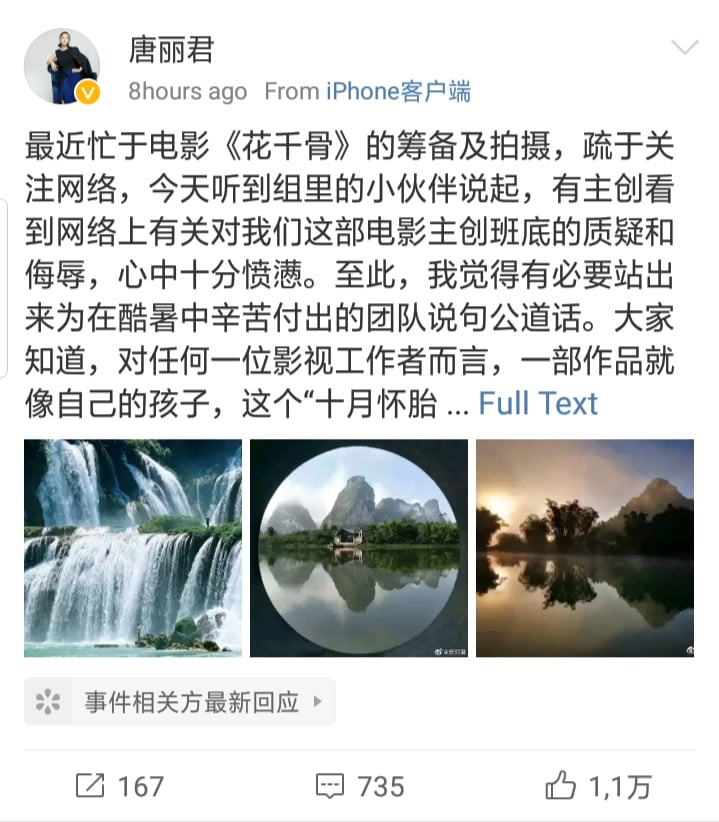Open the iPhone客户端 source link
The height and width of the screenshot is (822, 719).
398,92
